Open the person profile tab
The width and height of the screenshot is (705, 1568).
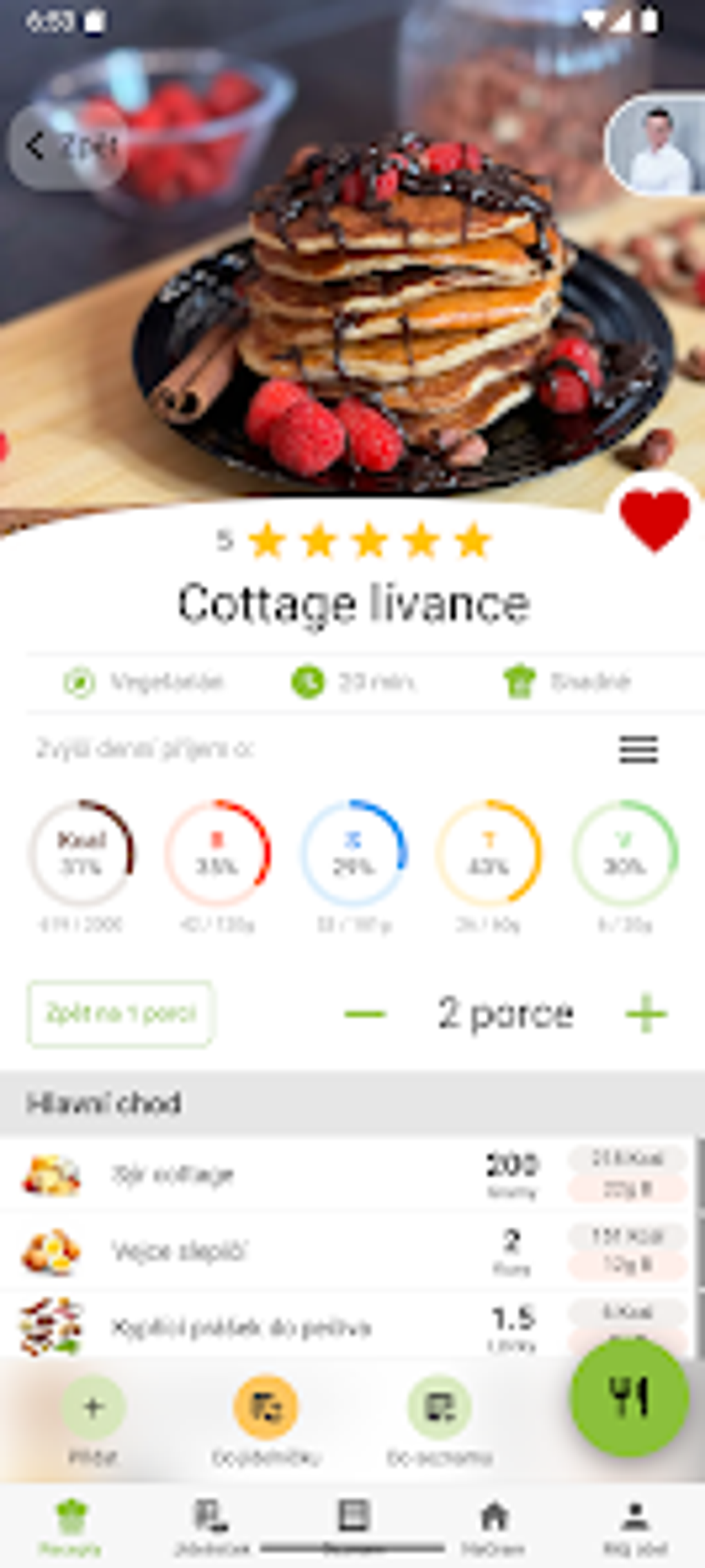635,1528
